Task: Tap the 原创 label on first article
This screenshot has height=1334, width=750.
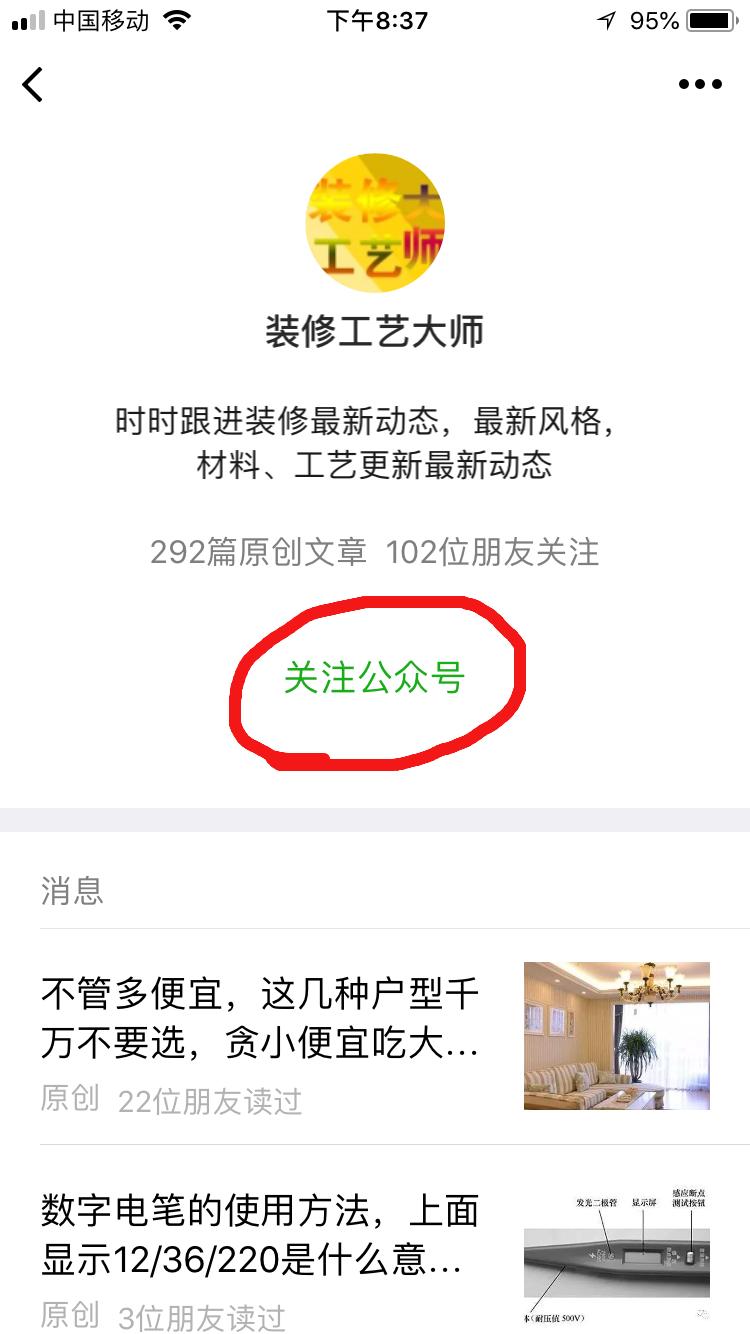Action: 70,1098
